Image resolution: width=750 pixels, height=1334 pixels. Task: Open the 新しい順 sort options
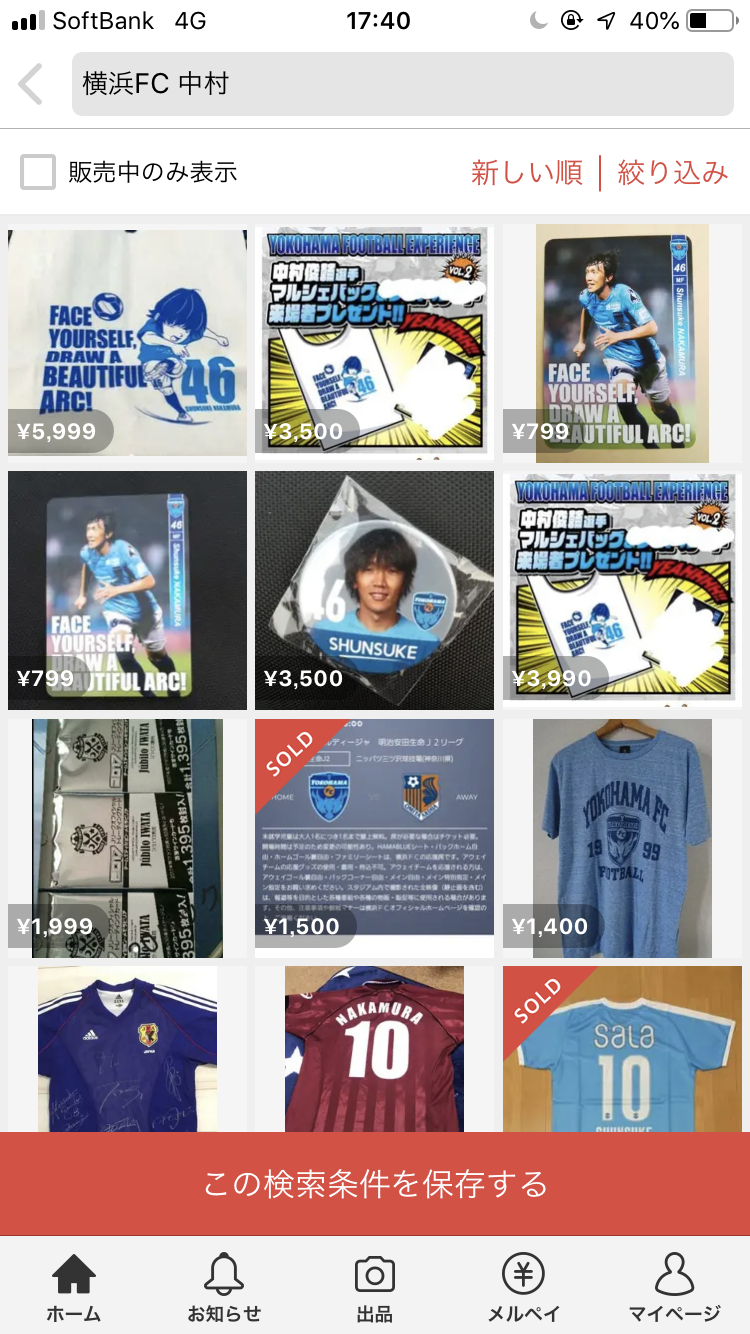[527, 173]
